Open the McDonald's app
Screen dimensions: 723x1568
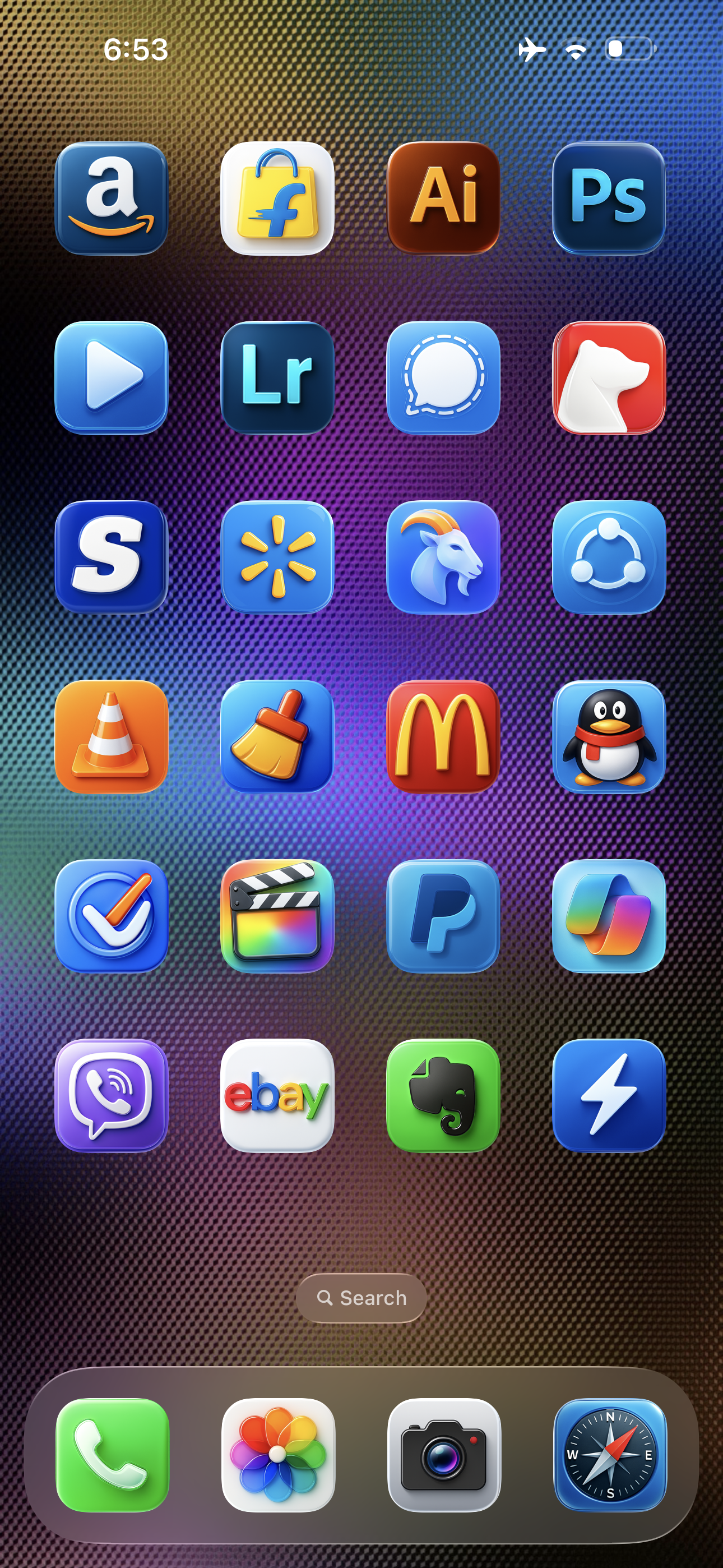tap(443, 736)
